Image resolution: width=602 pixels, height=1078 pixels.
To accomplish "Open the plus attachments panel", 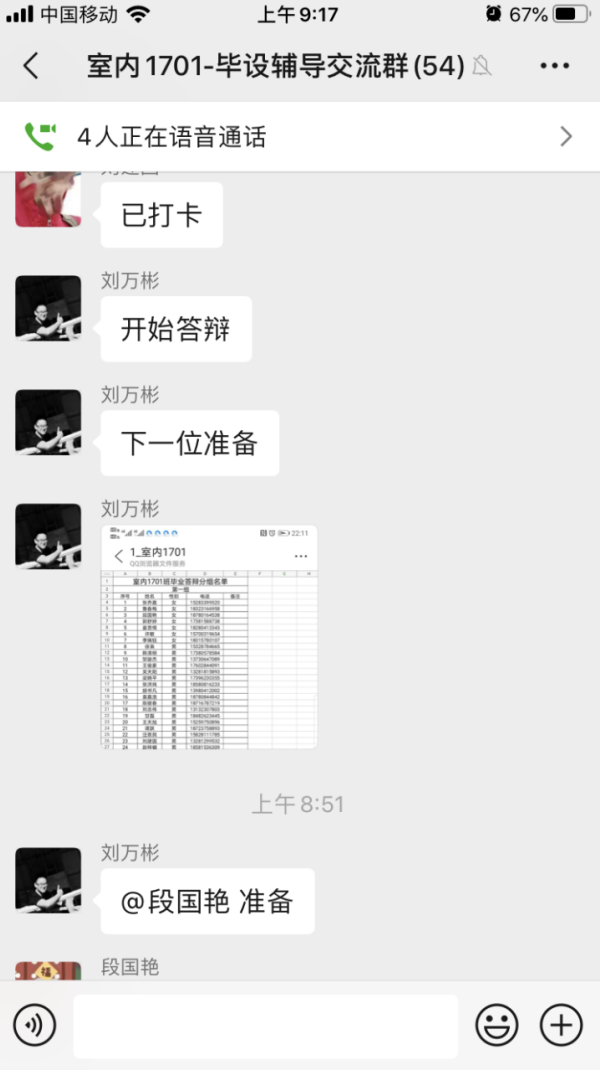I will click(561, 1025).
